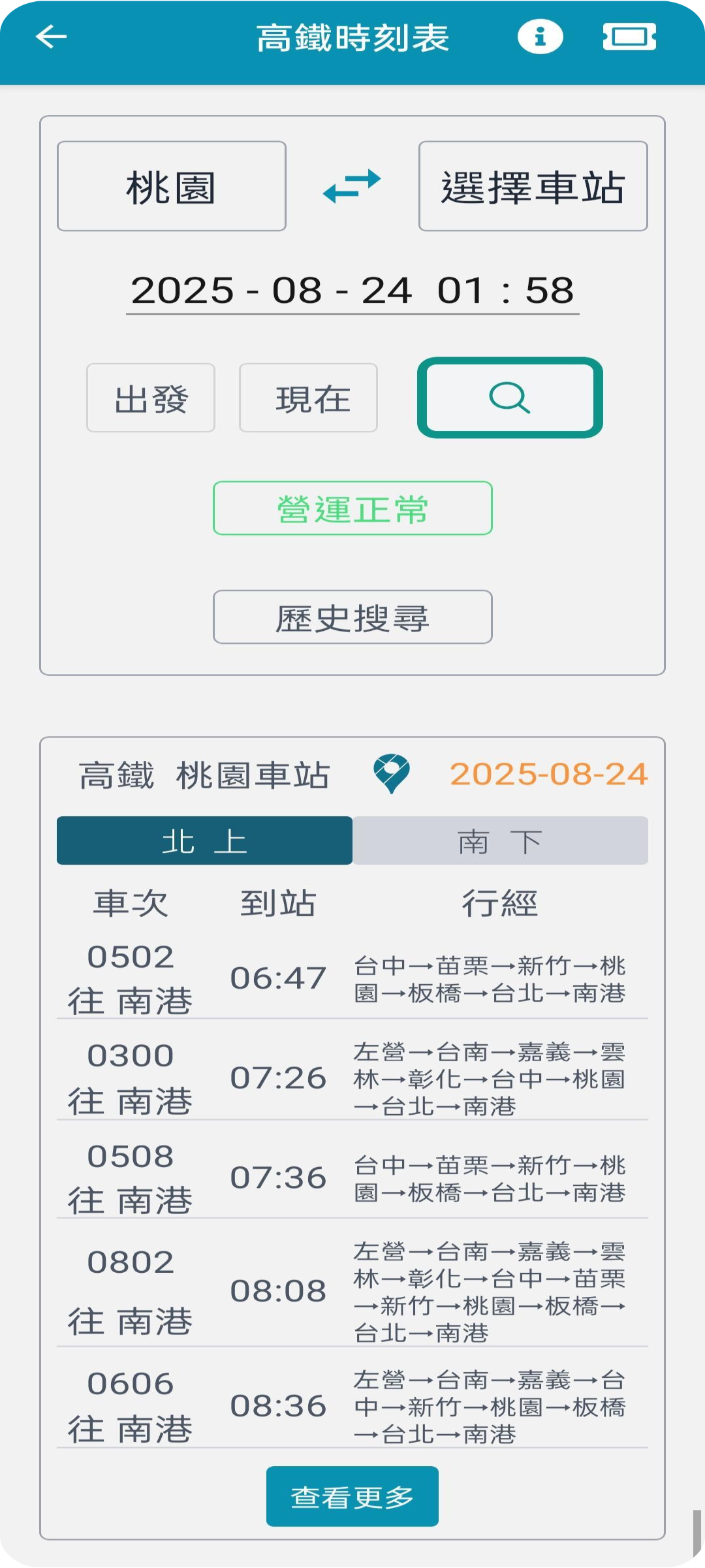This screenshot has height=1568, width=705.
Task: Toggle the 出發 departure button
Action: coord(151,398)
